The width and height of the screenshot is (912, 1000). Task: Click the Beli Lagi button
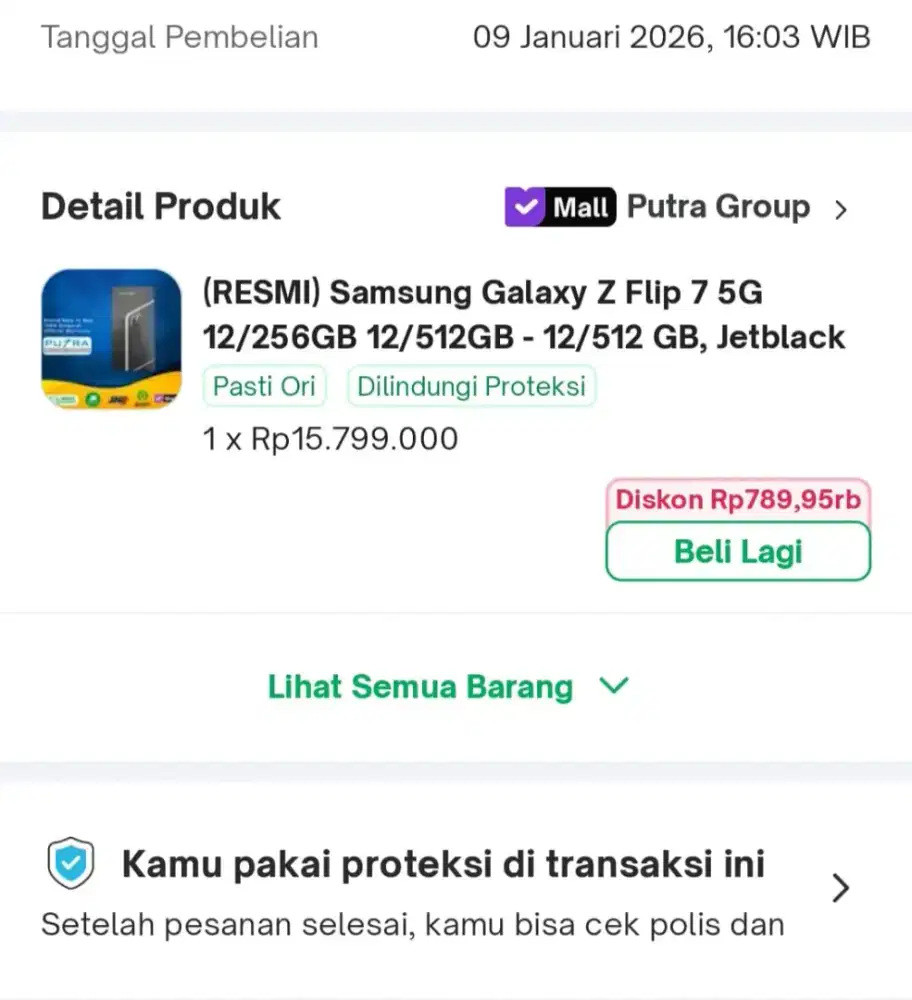coord(737,551)
